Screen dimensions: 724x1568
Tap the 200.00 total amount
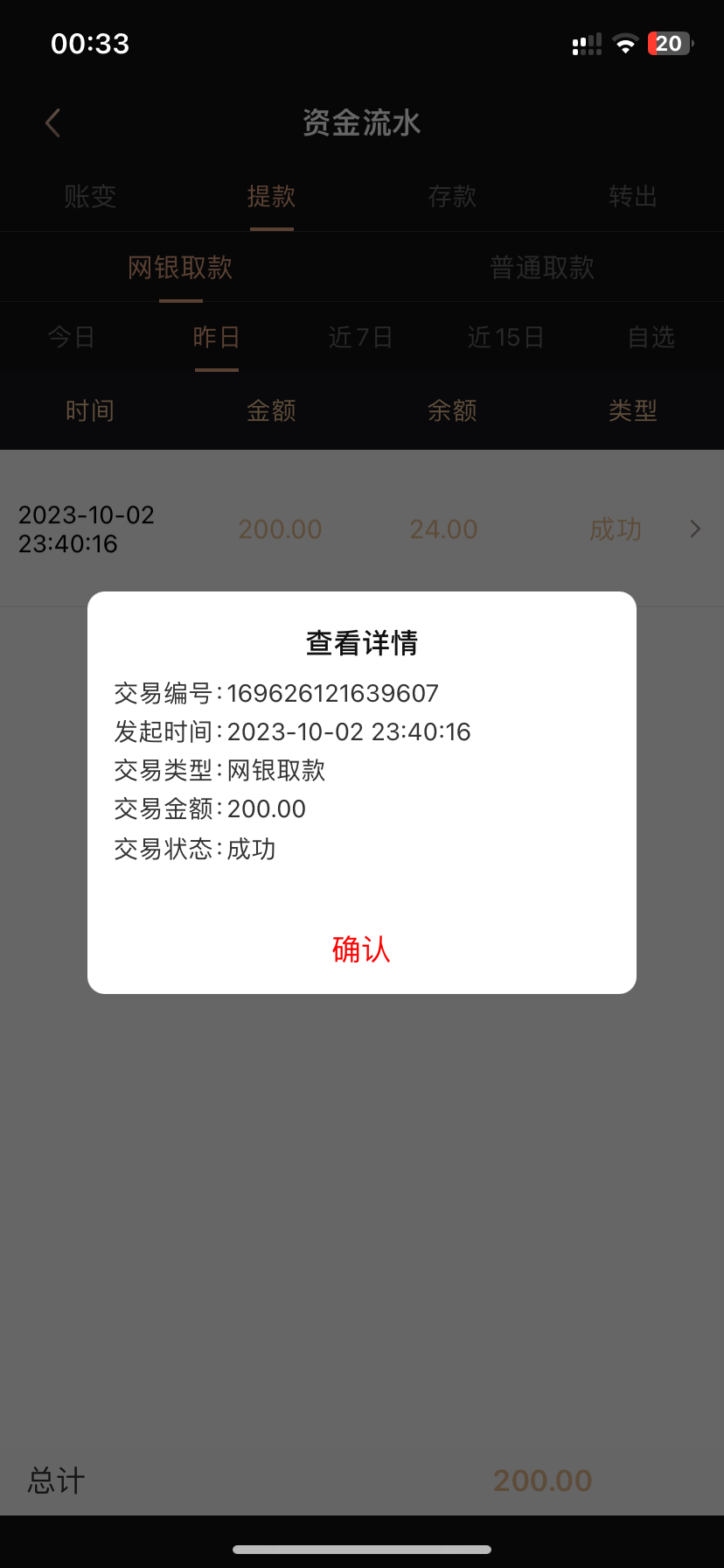click(x=543, y=1480)
